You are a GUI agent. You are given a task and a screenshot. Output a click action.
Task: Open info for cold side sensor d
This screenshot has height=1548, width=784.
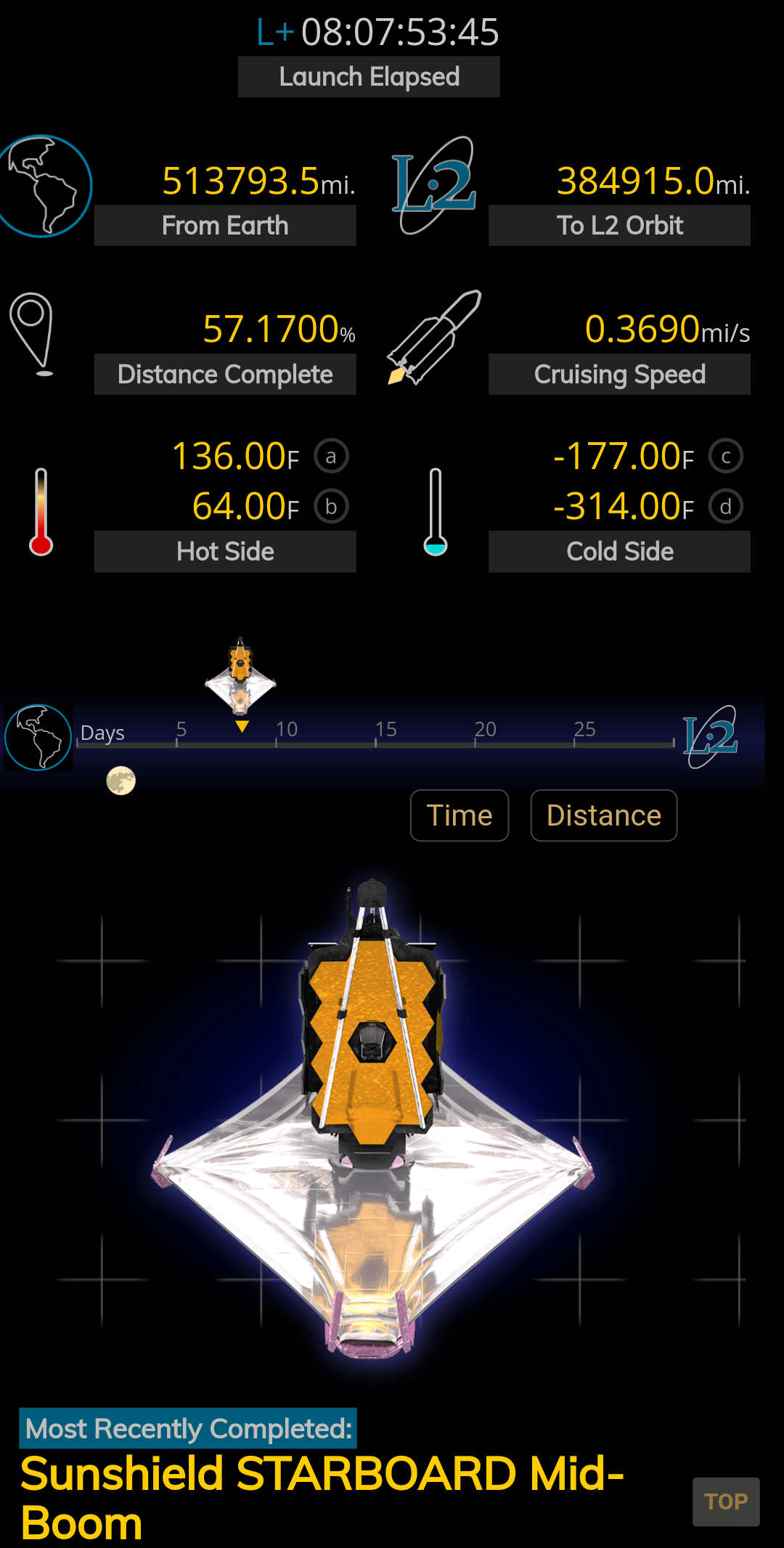[x=726, y=507]
